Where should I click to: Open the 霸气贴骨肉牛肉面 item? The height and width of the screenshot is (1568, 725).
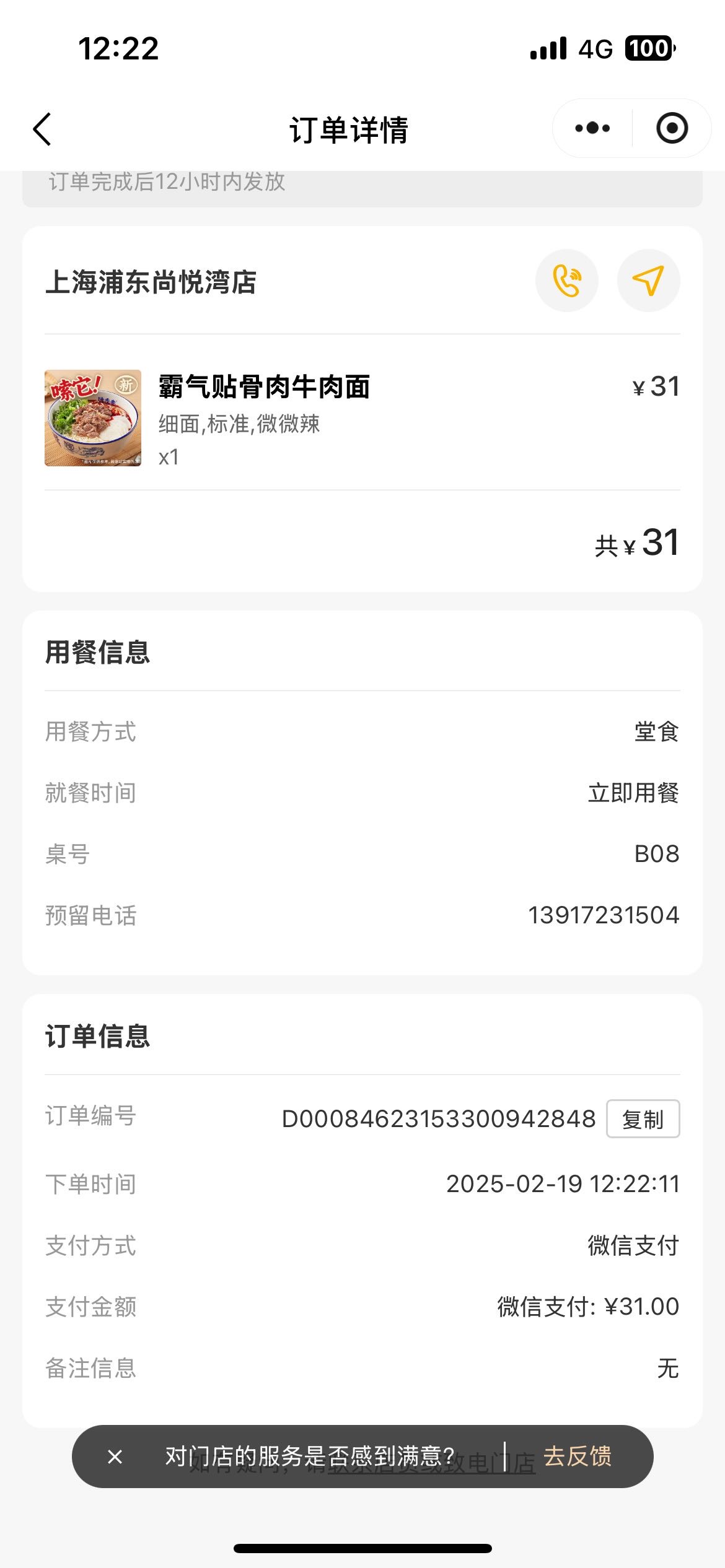(362, 417)
